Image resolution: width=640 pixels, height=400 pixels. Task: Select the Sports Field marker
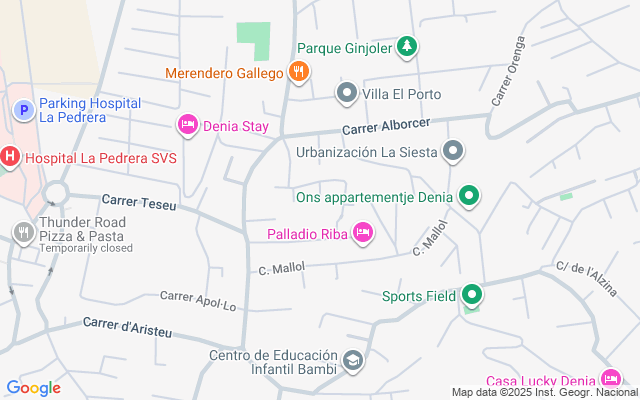pyautogui.click(x=472, y=295)
